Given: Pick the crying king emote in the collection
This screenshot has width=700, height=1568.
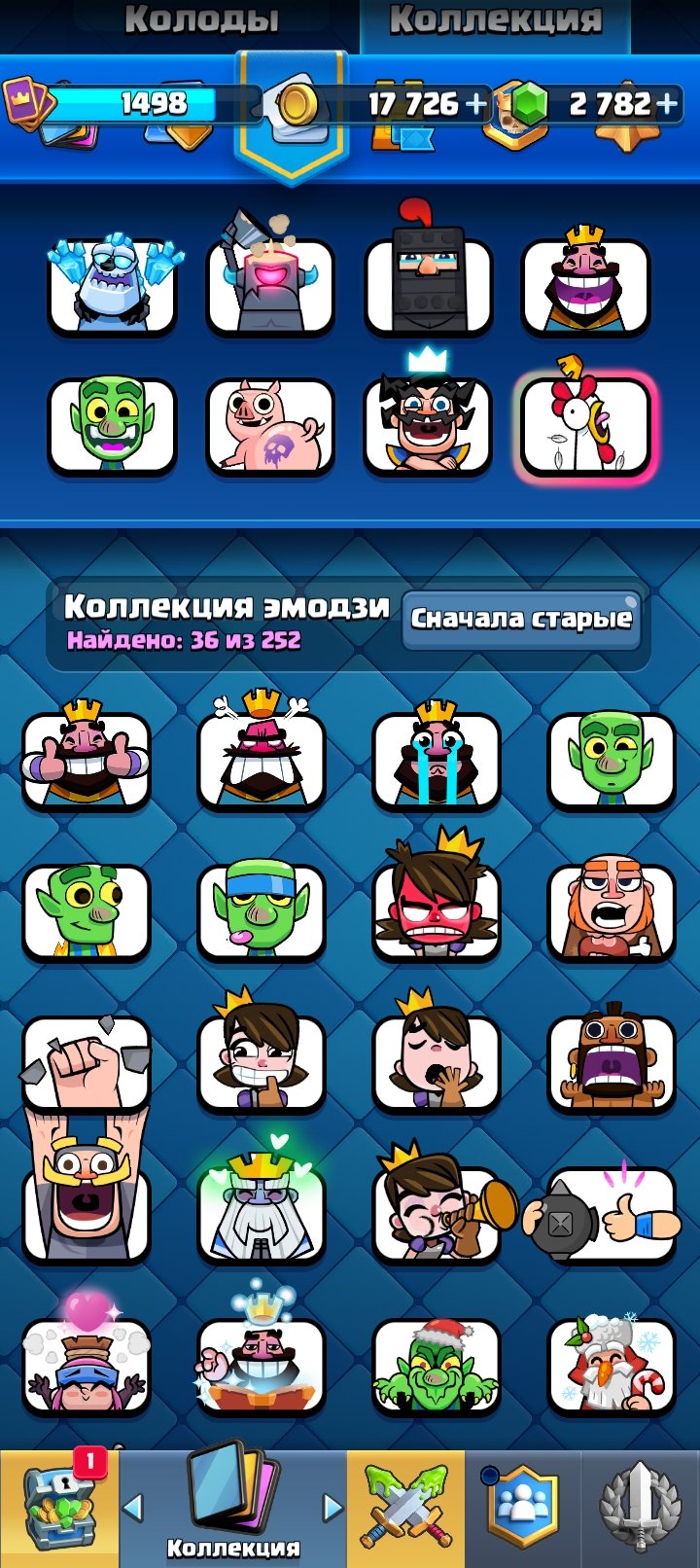Looking at the screenshot, I should coord(437,757).
